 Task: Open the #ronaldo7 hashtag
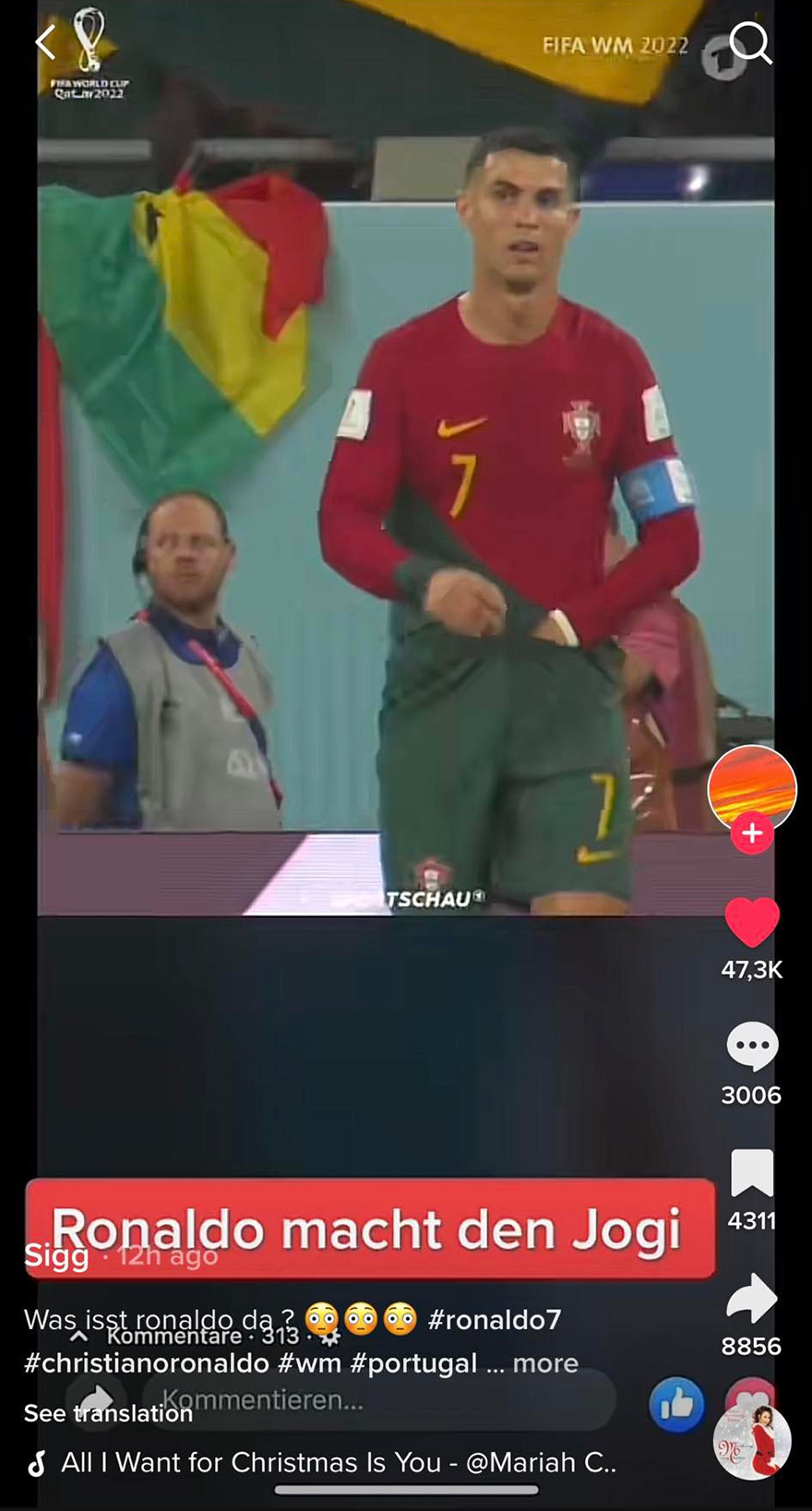[x=495, y=1320]
